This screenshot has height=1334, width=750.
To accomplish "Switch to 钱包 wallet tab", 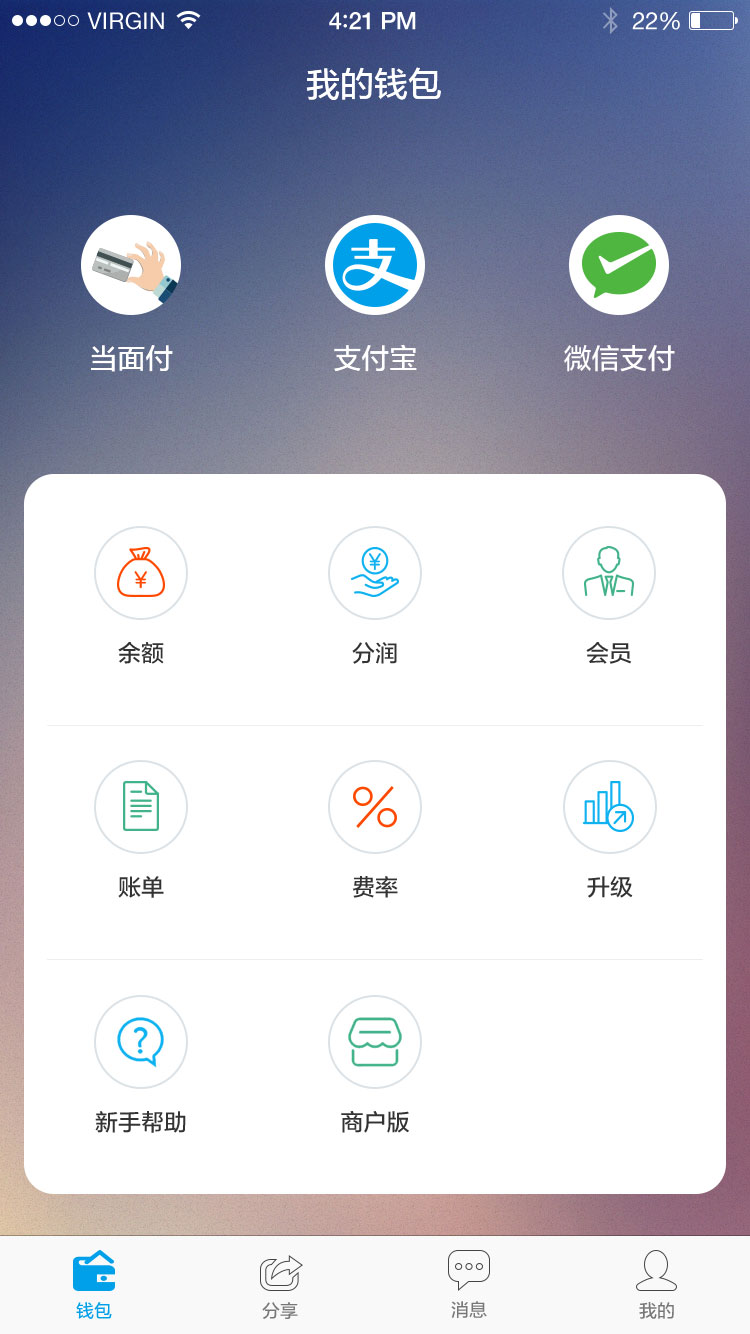I will click(94, 1285).
